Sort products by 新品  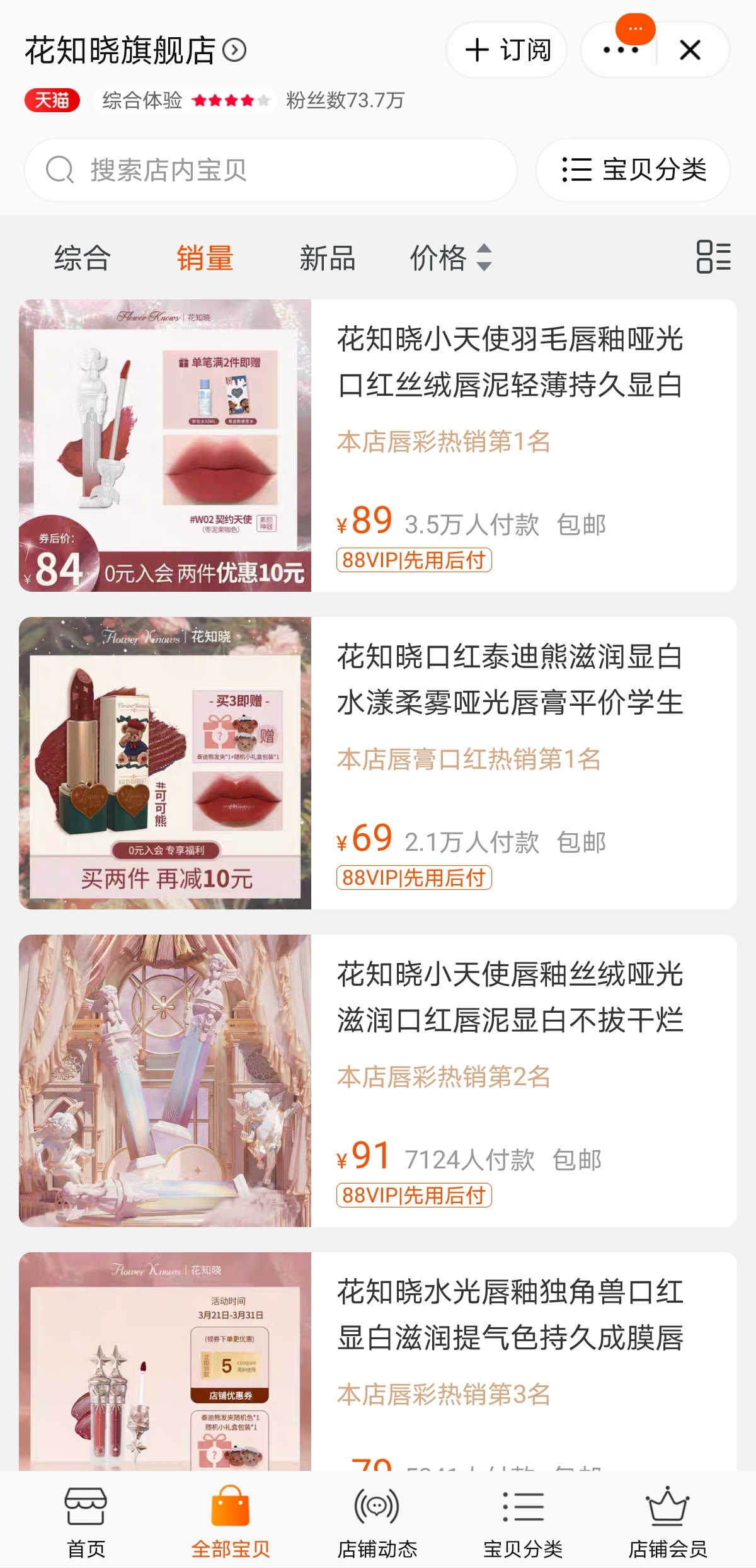tap(327, 258)
